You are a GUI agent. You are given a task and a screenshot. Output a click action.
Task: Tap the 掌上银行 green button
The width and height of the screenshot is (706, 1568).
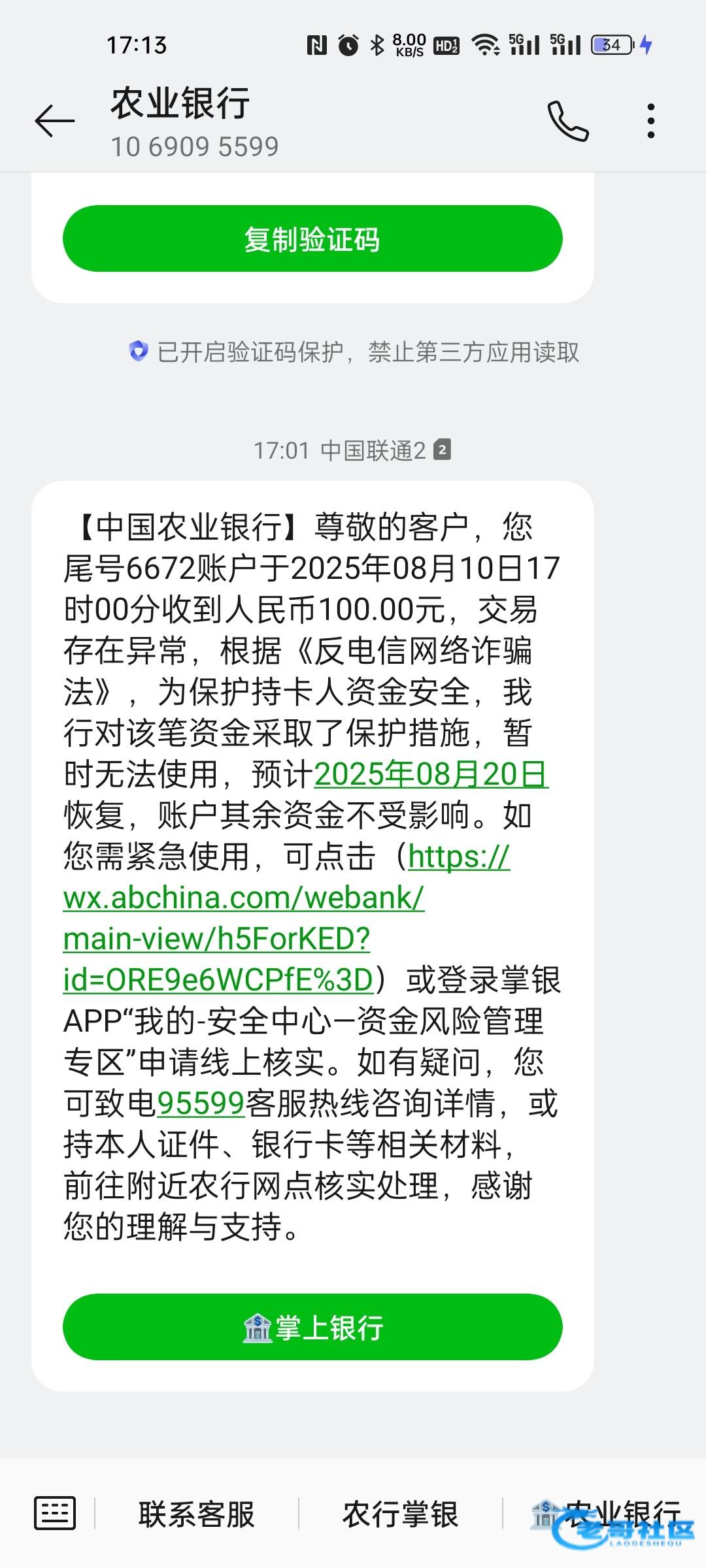(x=312, y=1327)
